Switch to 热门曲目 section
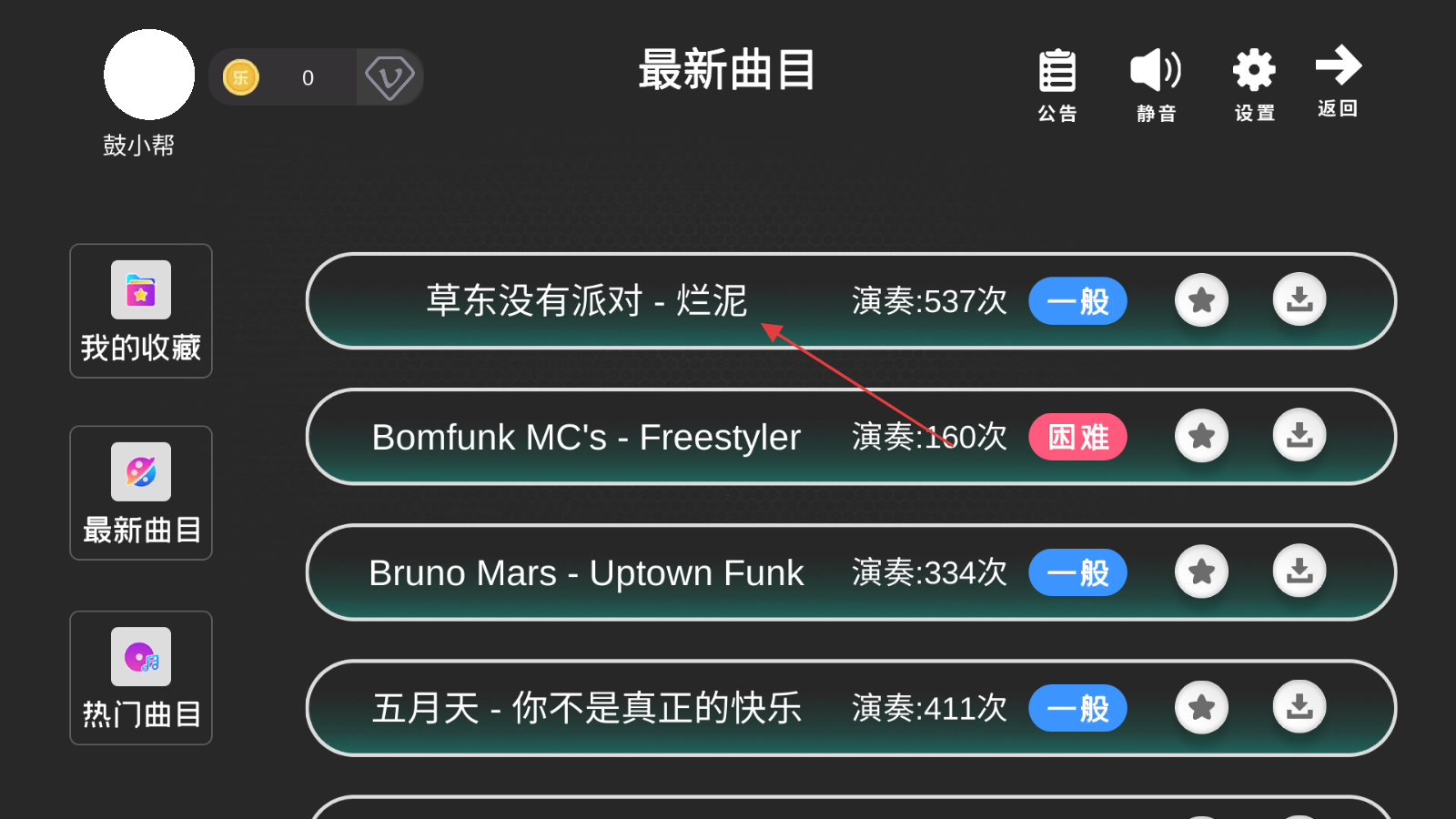Image resolution: width=1456 pixels, height=819 pixels. click(141, 678)
